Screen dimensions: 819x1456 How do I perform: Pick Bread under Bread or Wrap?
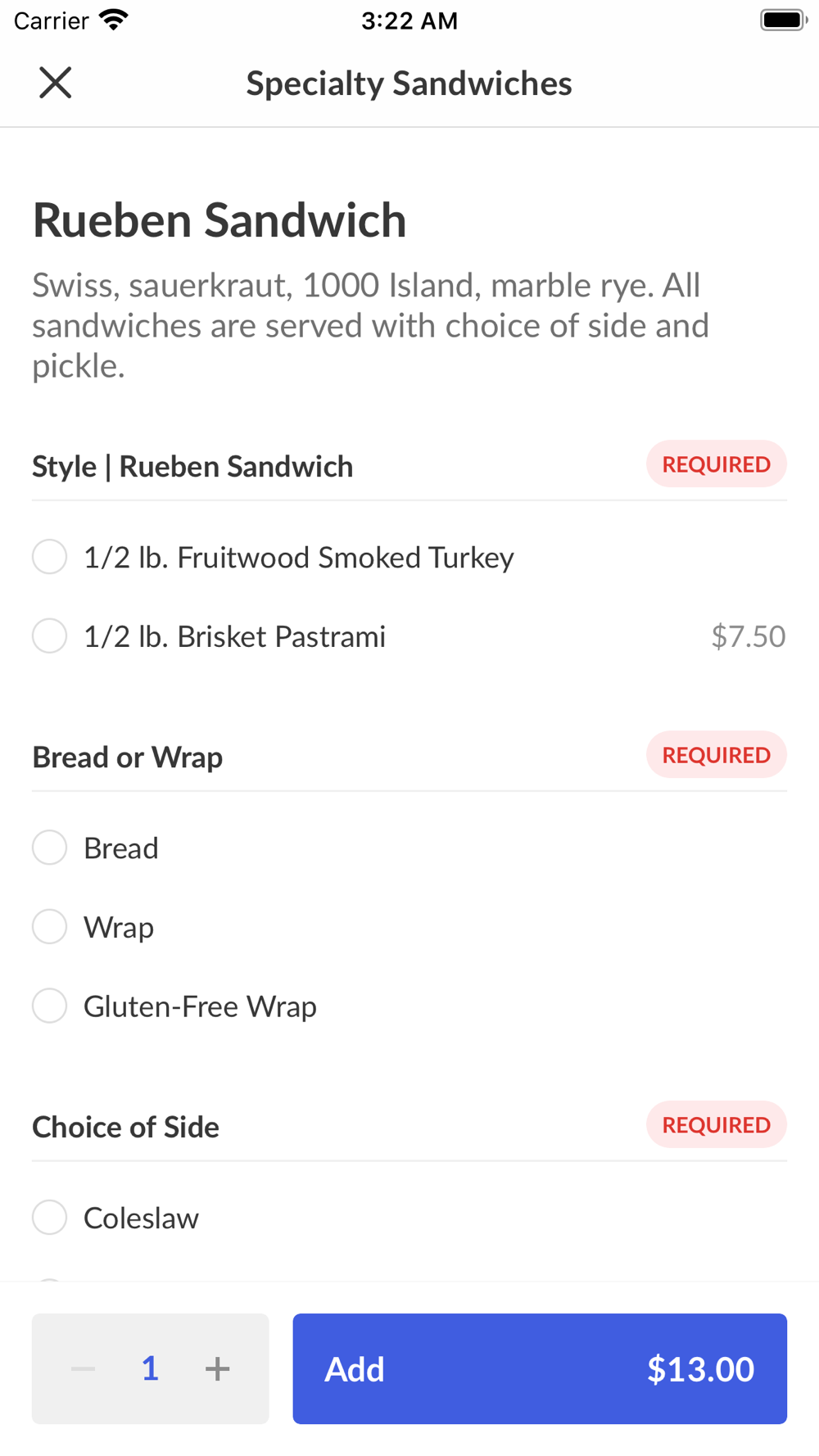point(409,848)
